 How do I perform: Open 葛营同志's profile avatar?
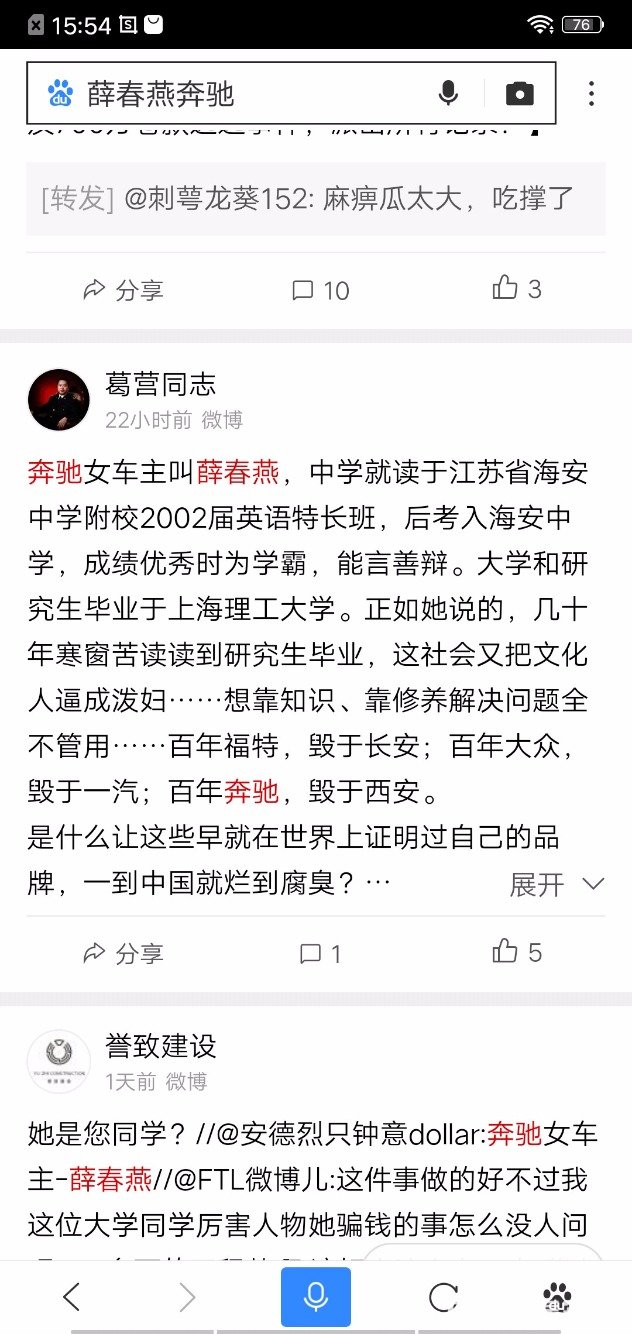(59, 399)
